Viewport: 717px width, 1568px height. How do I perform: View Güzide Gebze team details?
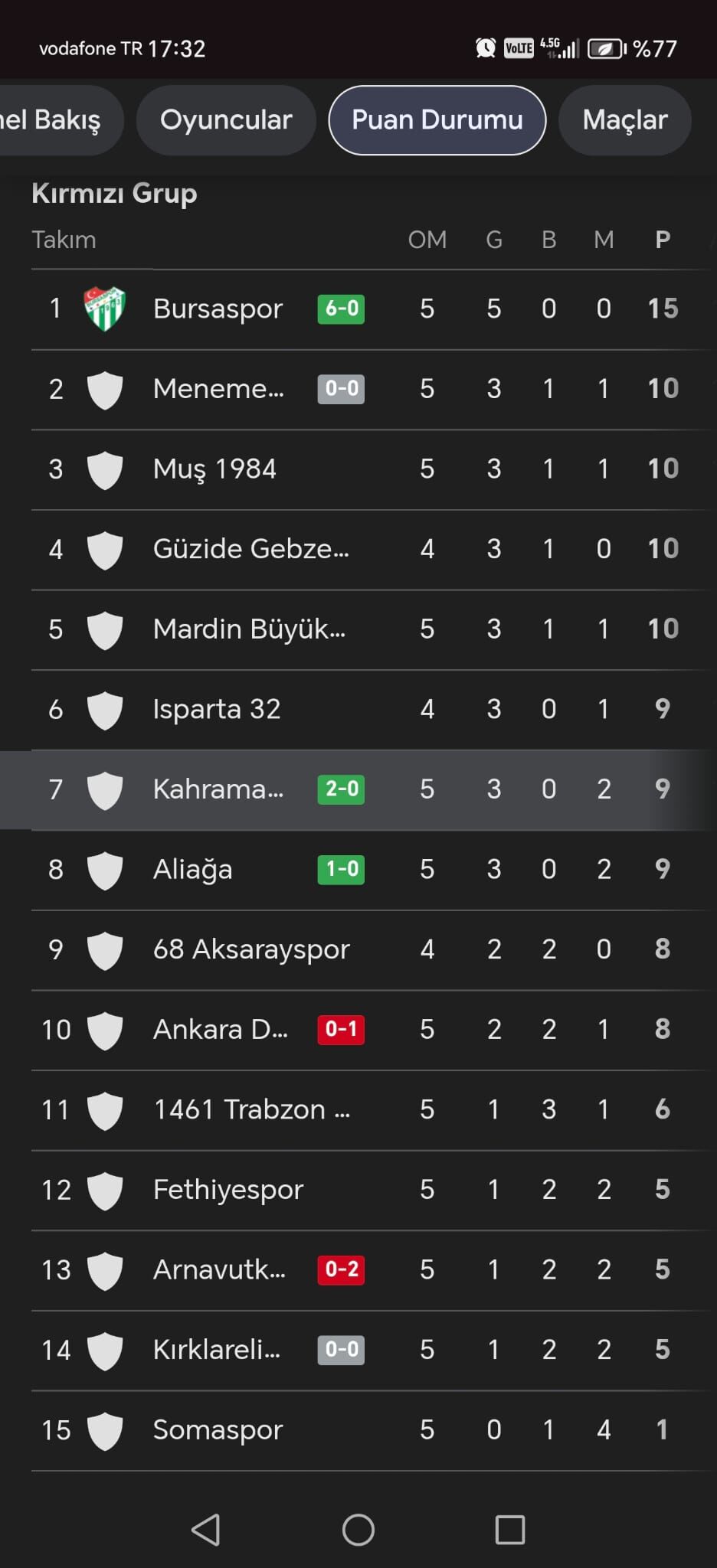point(250,549)
